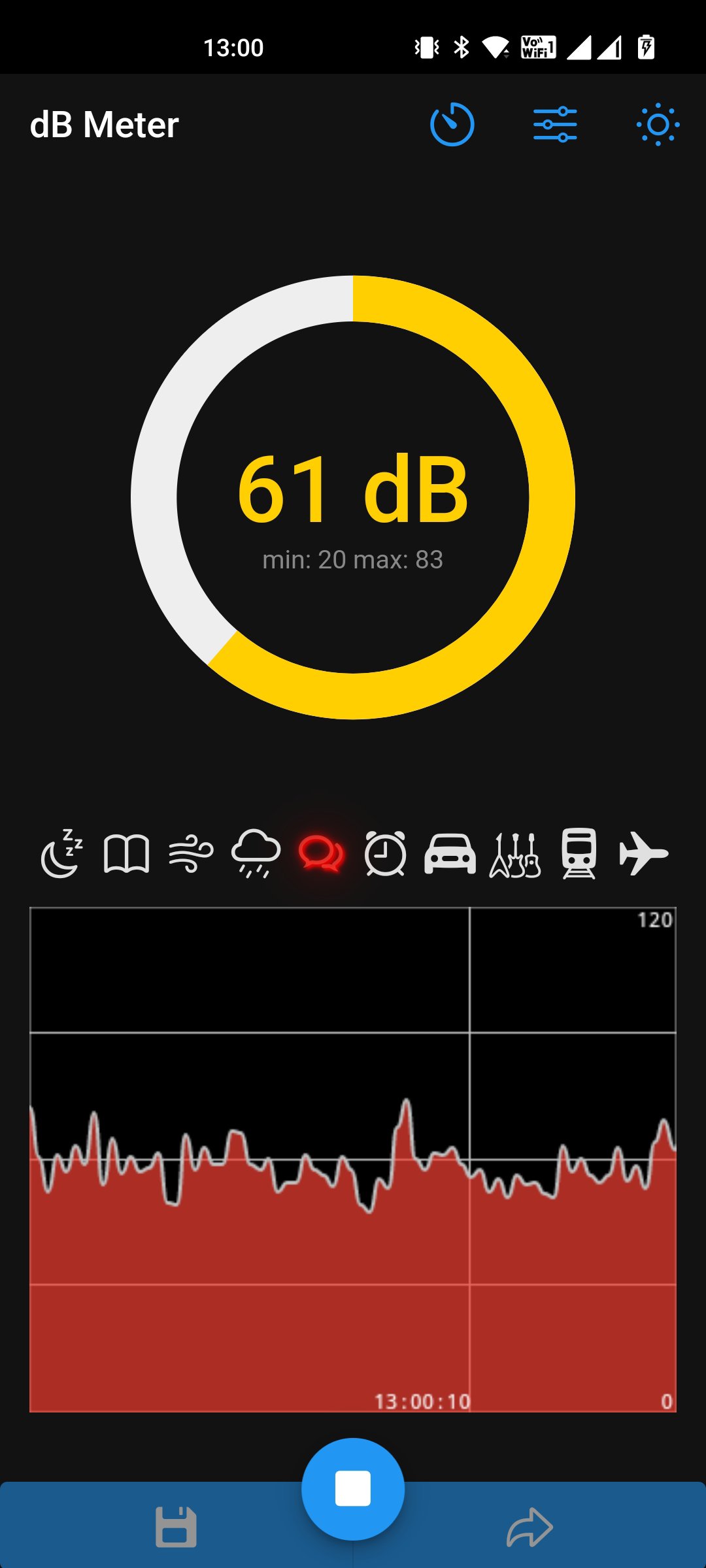Stop the sound measurement
706x1568 pixels.
353,1489
